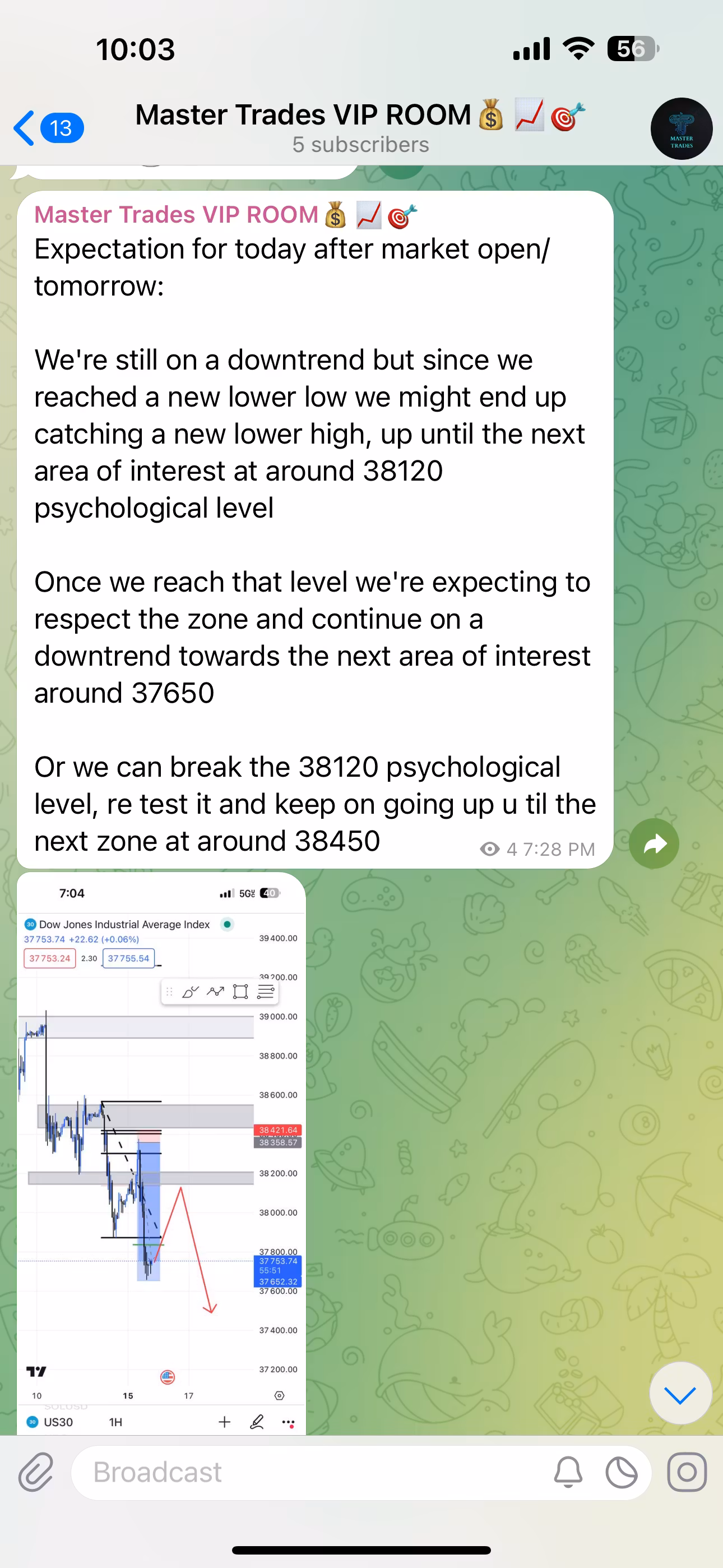Open the camera to record media
The height and width of the screenshot is (1568, 723).
pos(687,1473)
